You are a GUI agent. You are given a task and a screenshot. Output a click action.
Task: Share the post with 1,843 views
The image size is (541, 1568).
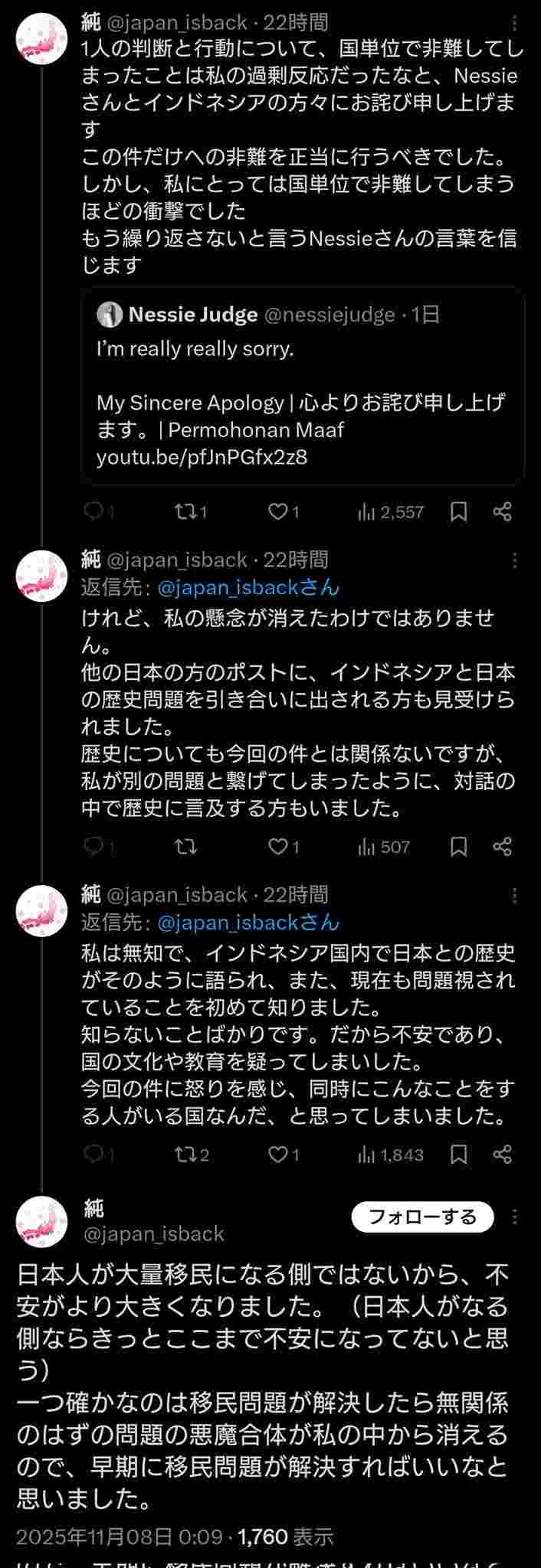tap(502, 1154)
